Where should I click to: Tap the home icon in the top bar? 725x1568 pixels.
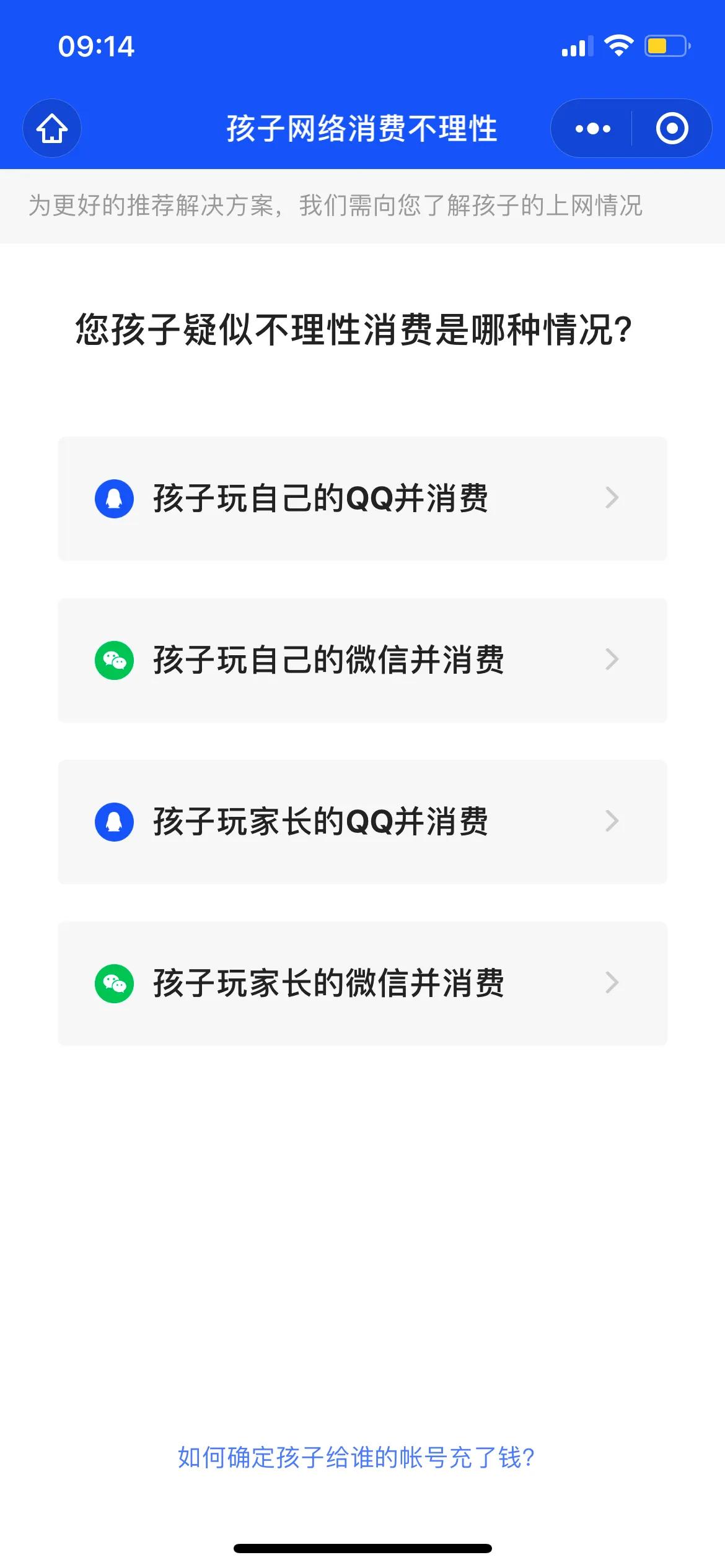pyautogui.click(x=51, y=128)
